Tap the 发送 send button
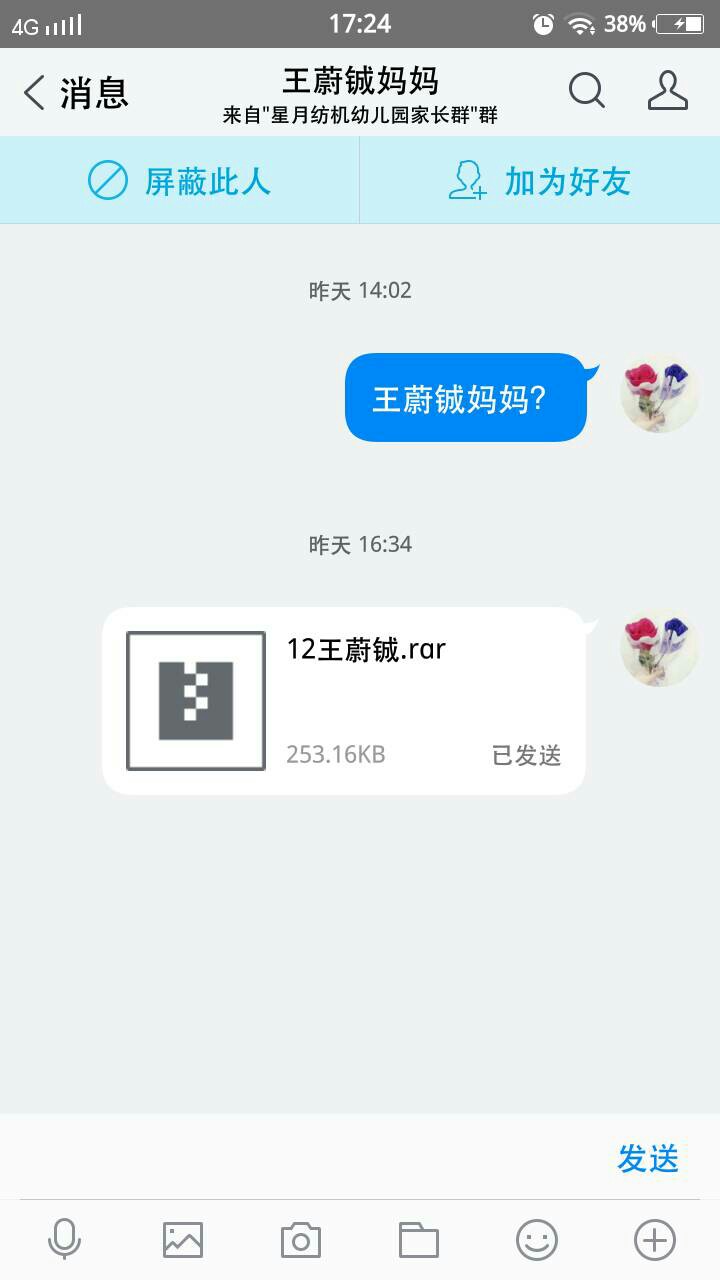This screenshot has width=720, height=1280. point(648,1158)
